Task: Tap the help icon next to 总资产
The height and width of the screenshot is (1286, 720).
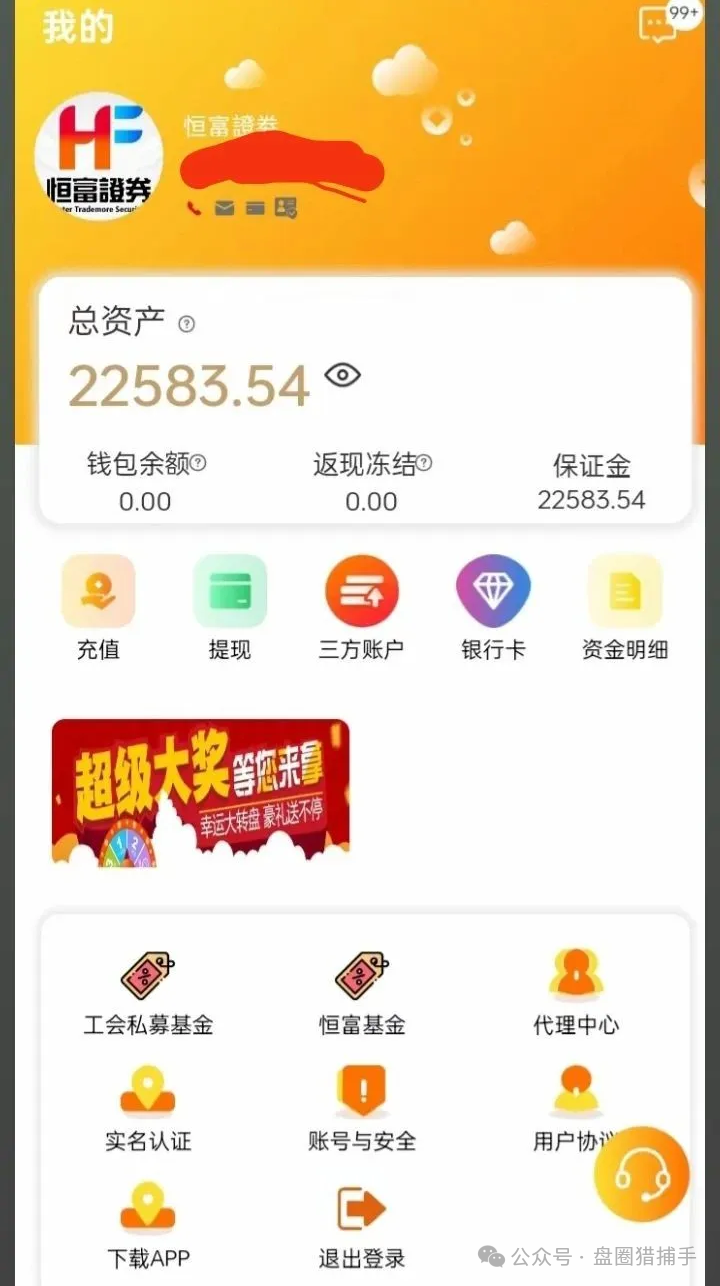Action: pyautogui.click(x=186, y=324)
